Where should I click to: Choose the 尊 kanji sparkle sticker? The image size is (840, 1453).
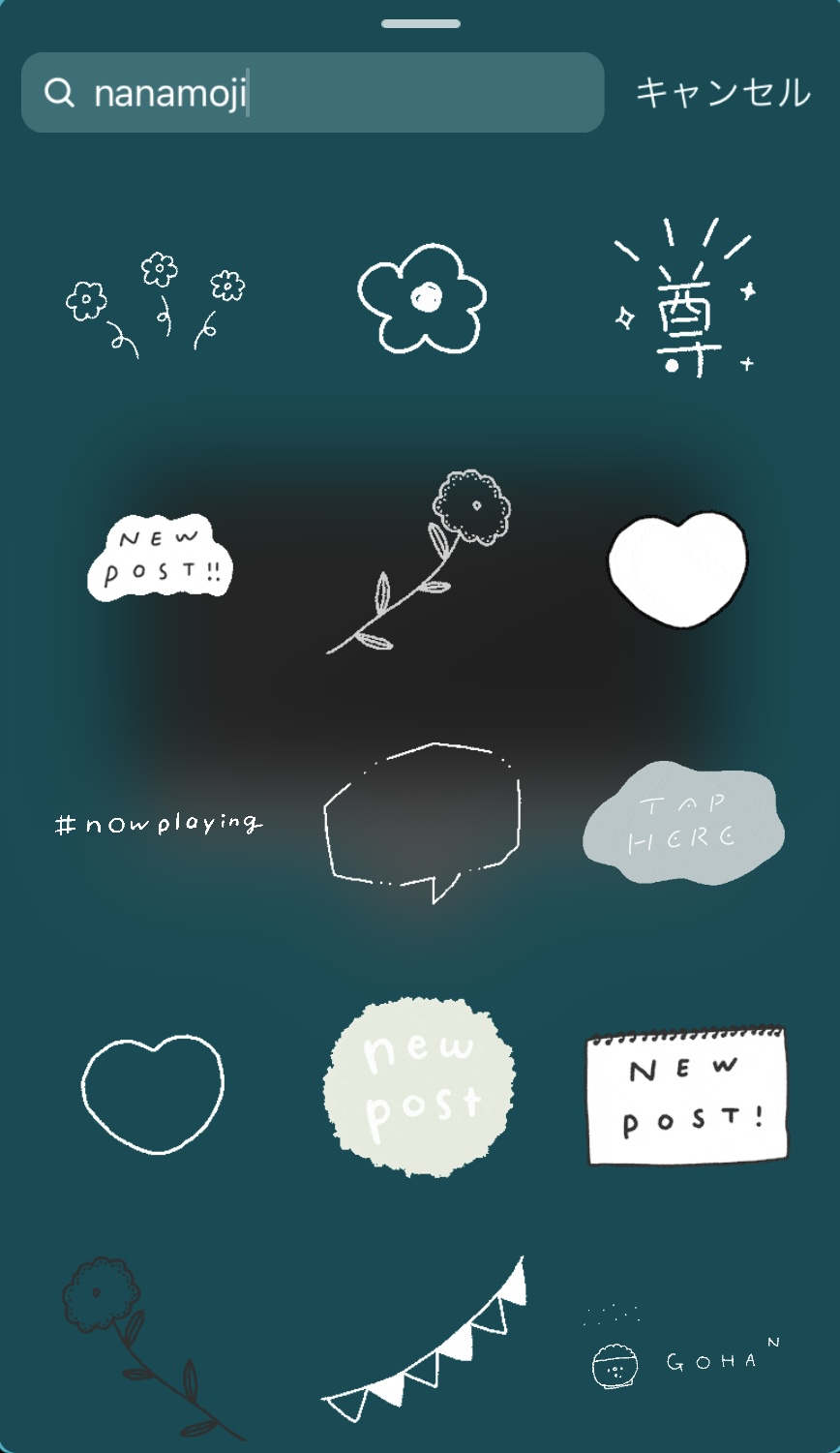(685, 300)
